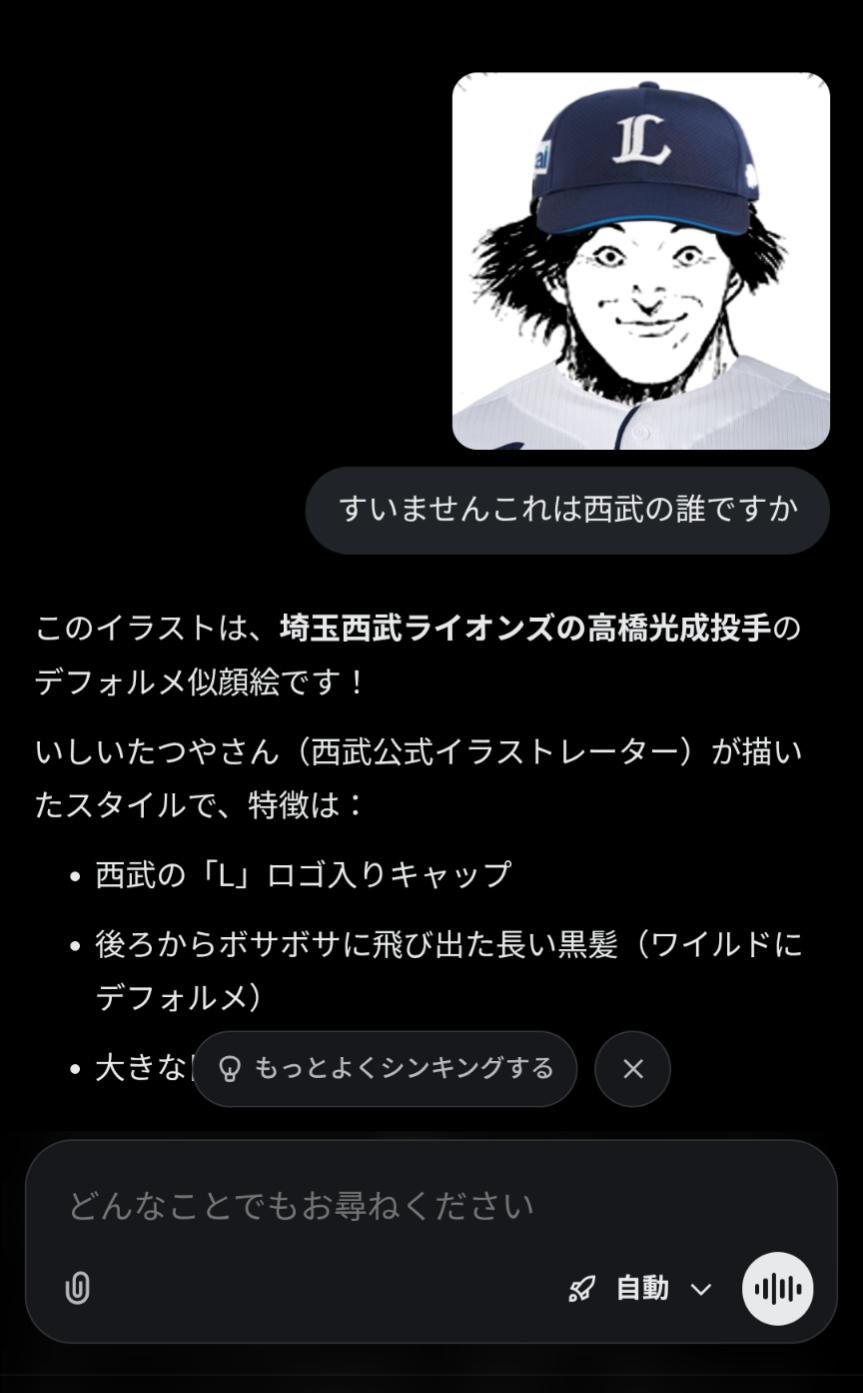Tap the もっとよくシンキングする chip
This screenshot has width=863, height=1393.
[385, 1069]
